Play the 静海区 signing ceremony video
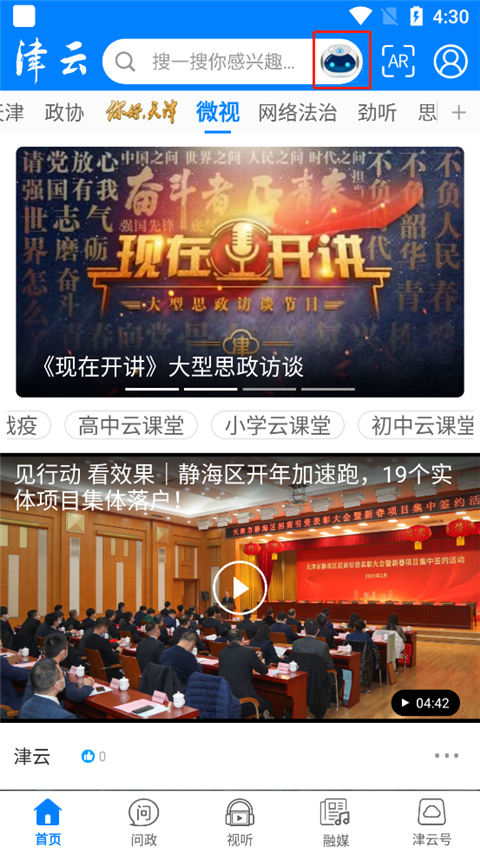The height and width of the screenshot is (853, 480). [239, 588]
